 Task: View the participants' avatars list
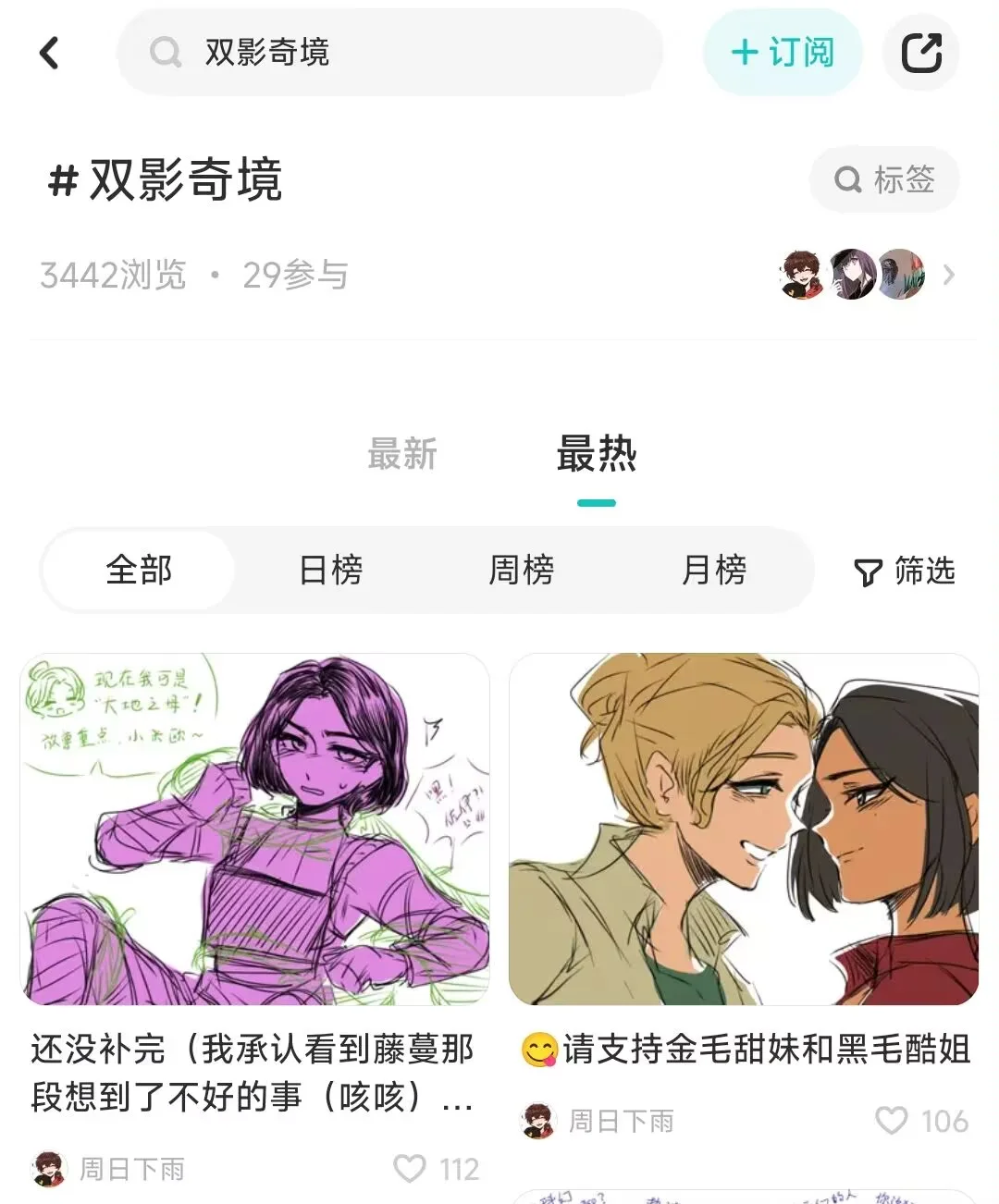[x=868, y=275]
